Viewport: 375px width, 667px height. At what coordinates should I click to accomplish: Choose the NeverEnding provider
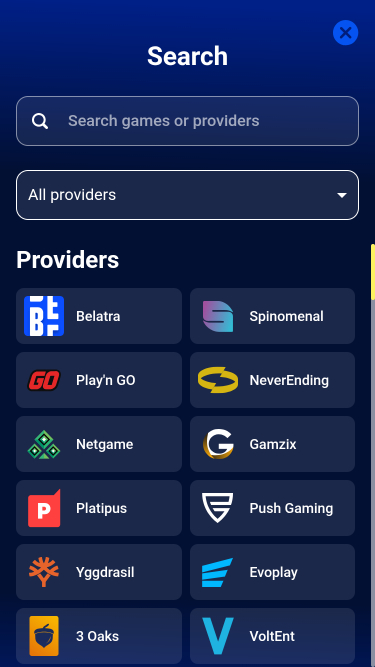273,380
